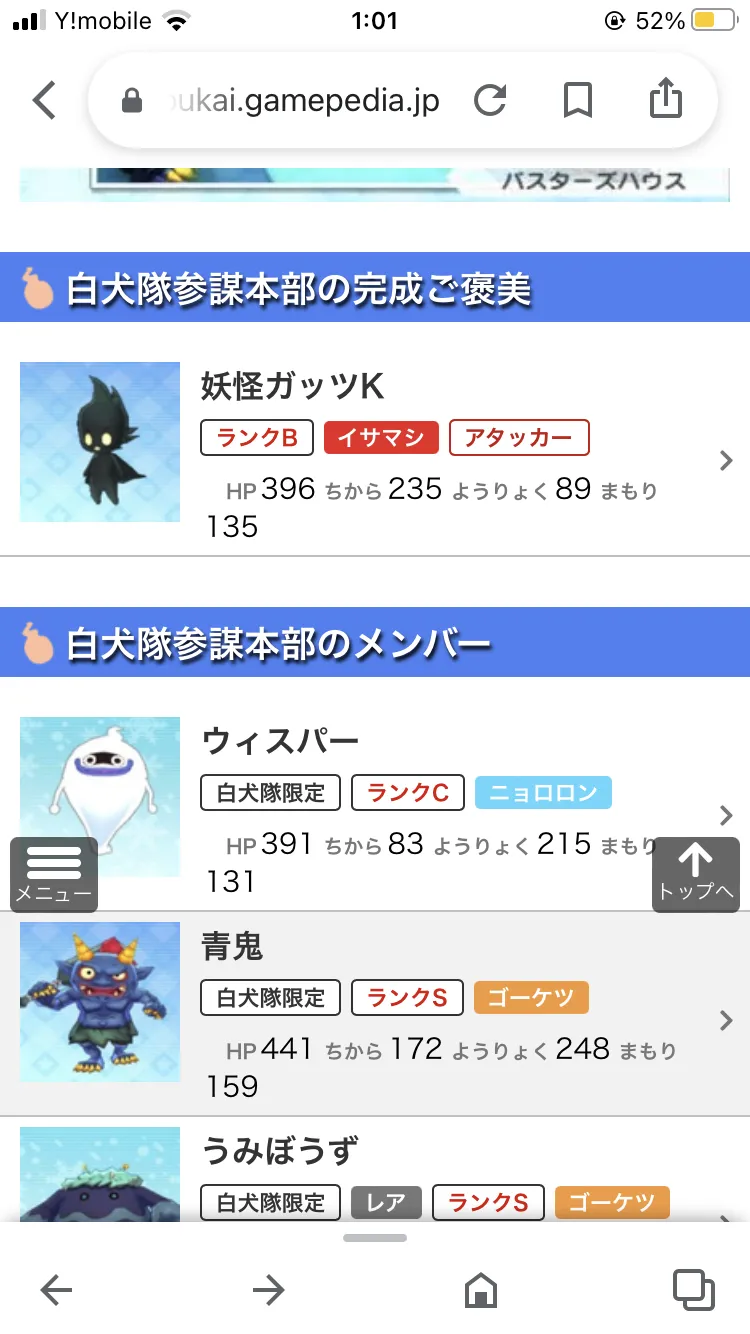This screenshot has height=1334, width=750.
Task: Tap the bookmark icon in the address bar
Action: click(x=578, y=100)
